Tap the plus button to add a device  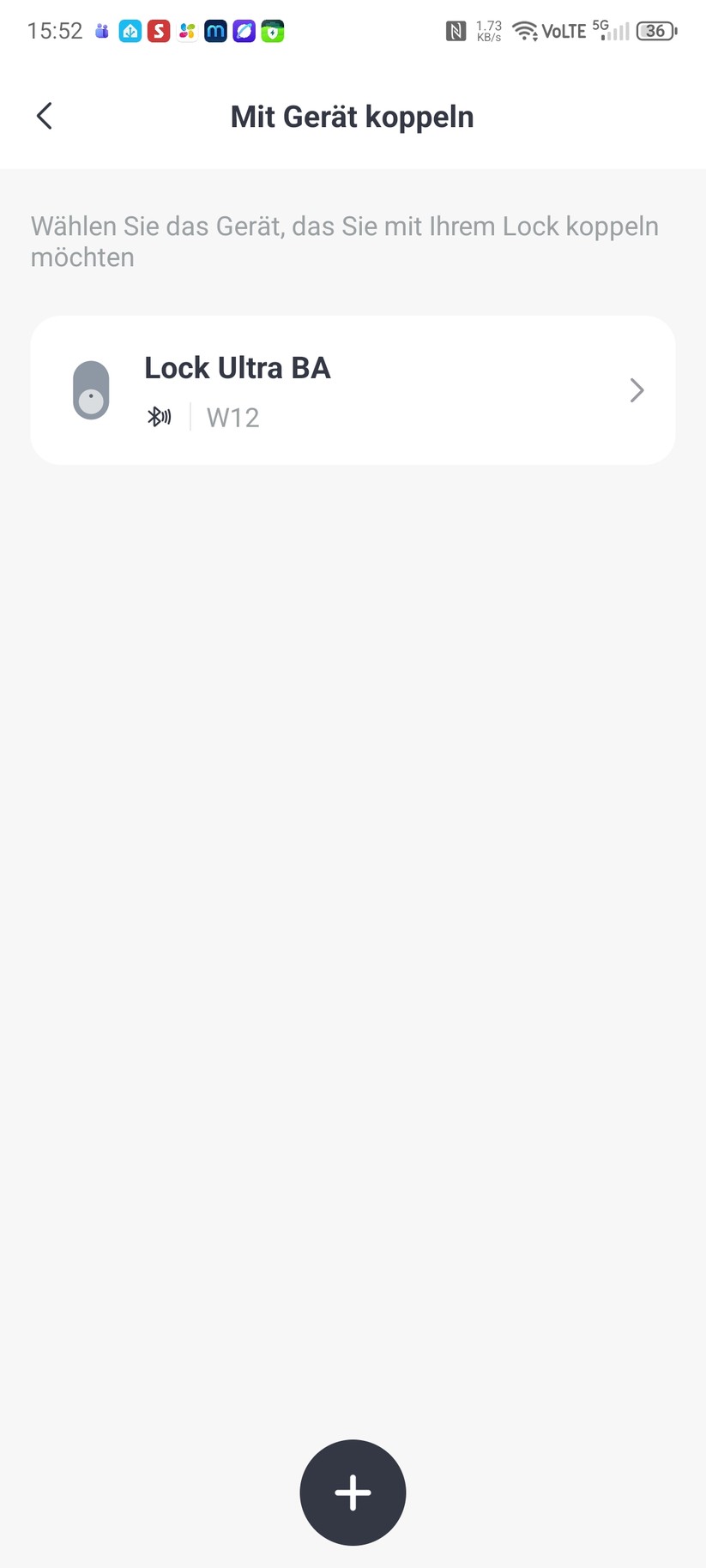tap(352, 1493)
